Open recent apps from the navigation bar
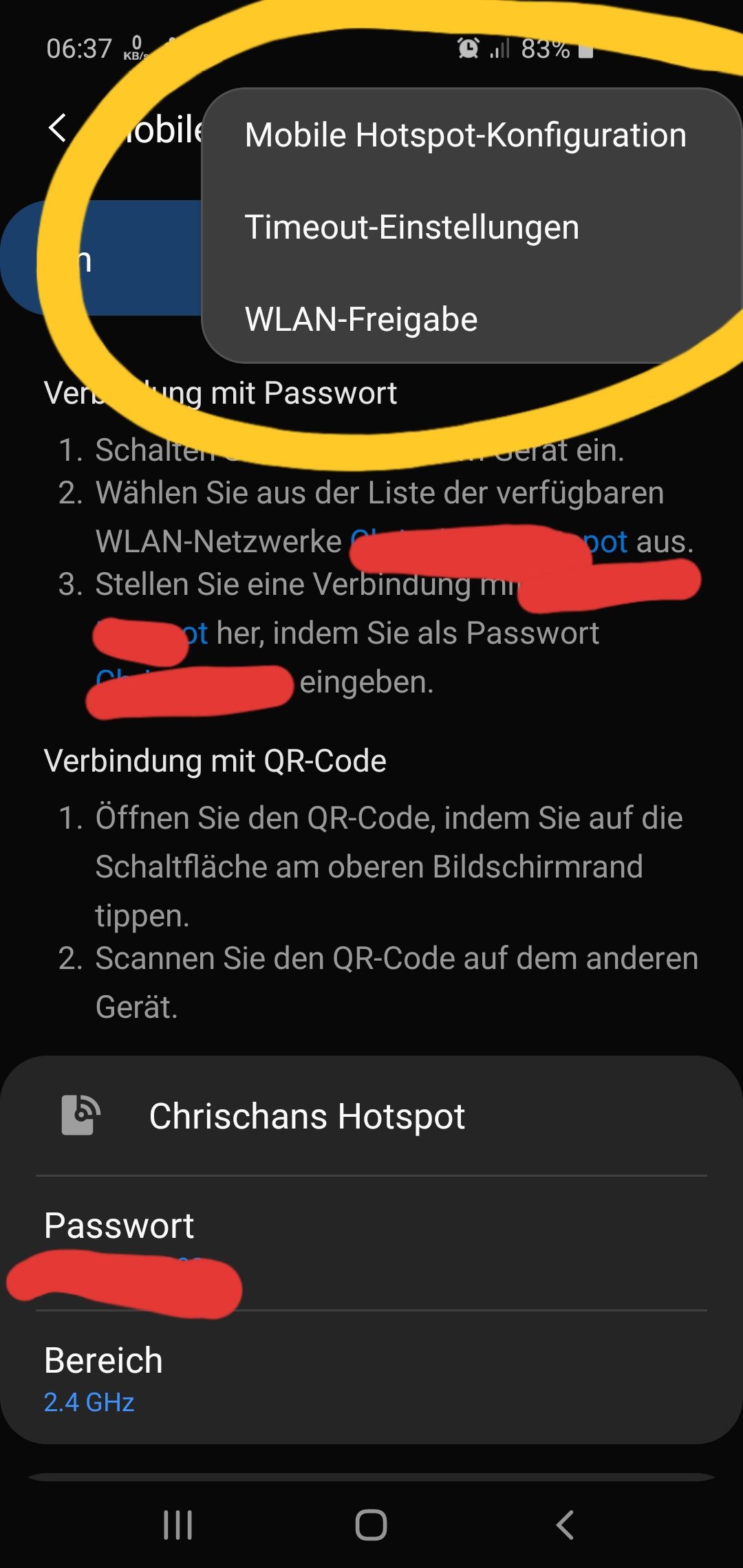This screenshot has height=1568, width=743. (177, 1525)
